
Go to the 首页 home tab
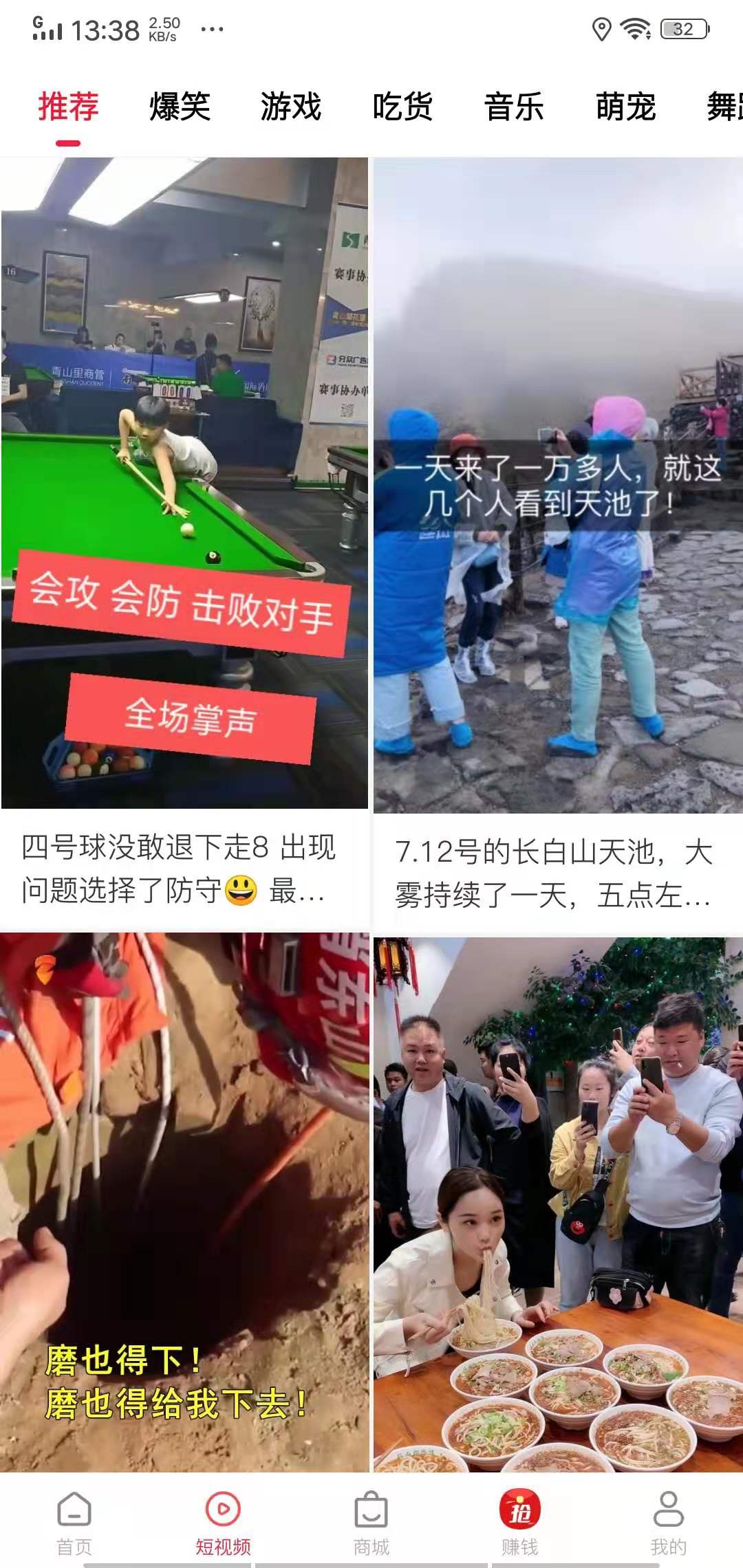74,1523
